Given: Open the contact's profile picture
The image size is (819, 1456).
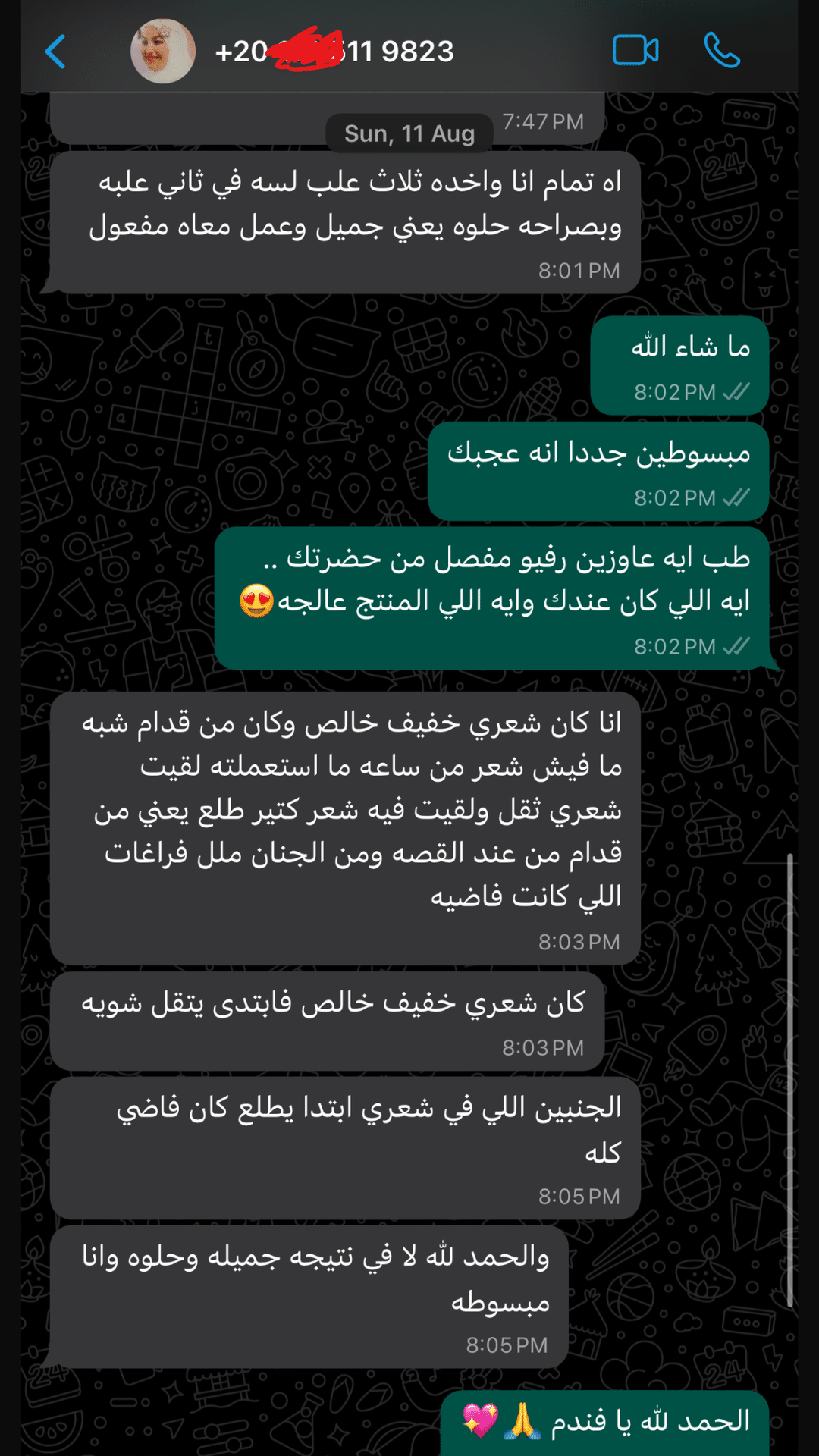Looking at the screenshot, I should (163, 52).
